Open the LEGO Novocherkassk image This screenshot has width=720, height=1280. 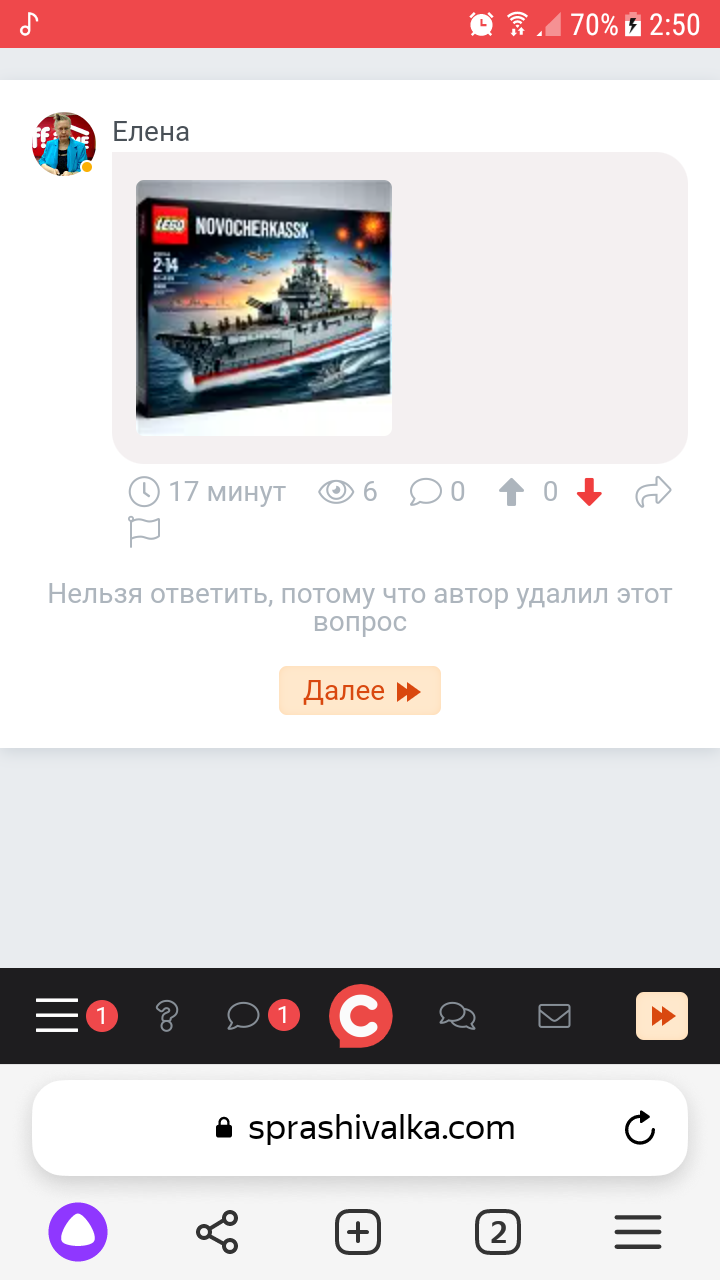coord(264,308)
